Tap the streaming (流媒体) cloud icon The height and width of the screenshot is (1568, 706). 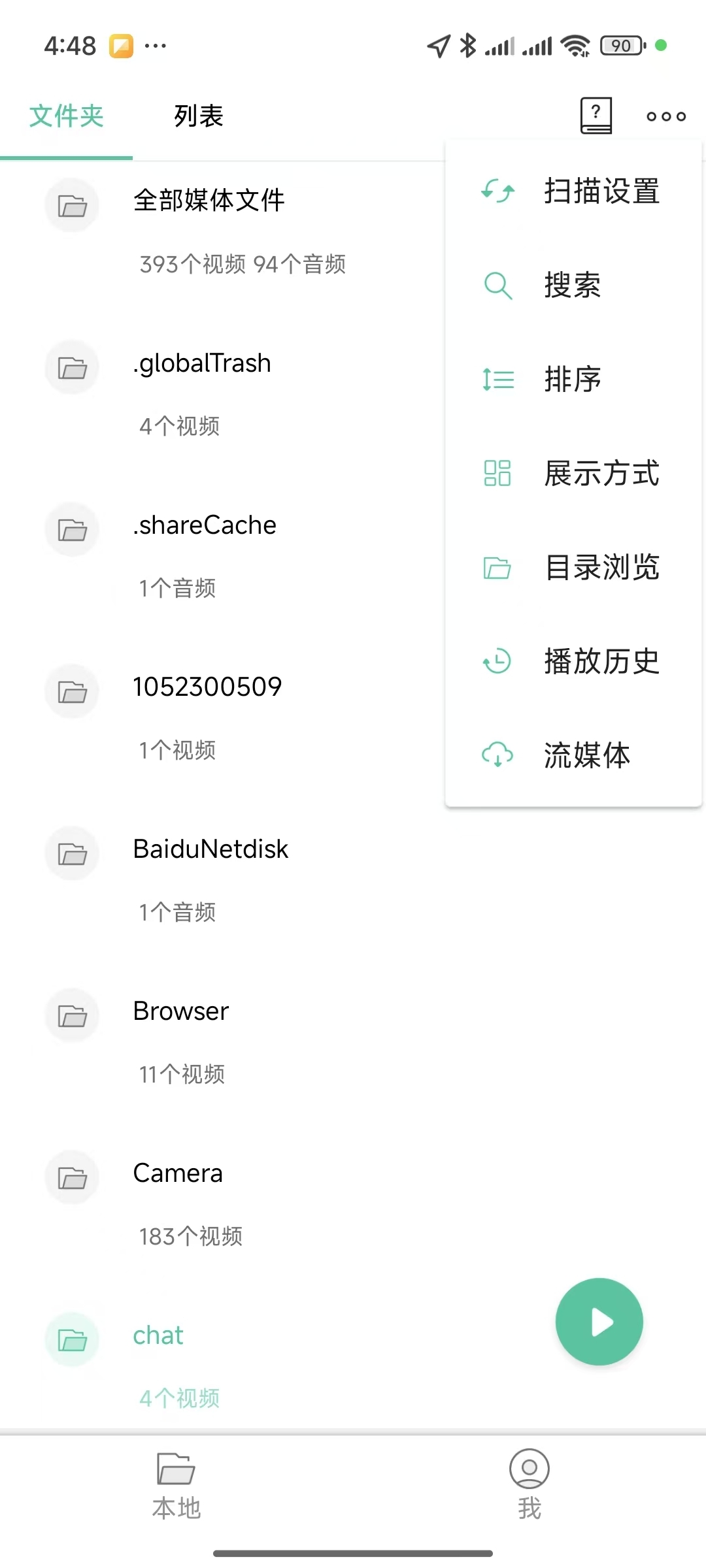pyautogui.click(x=496, y=756)
